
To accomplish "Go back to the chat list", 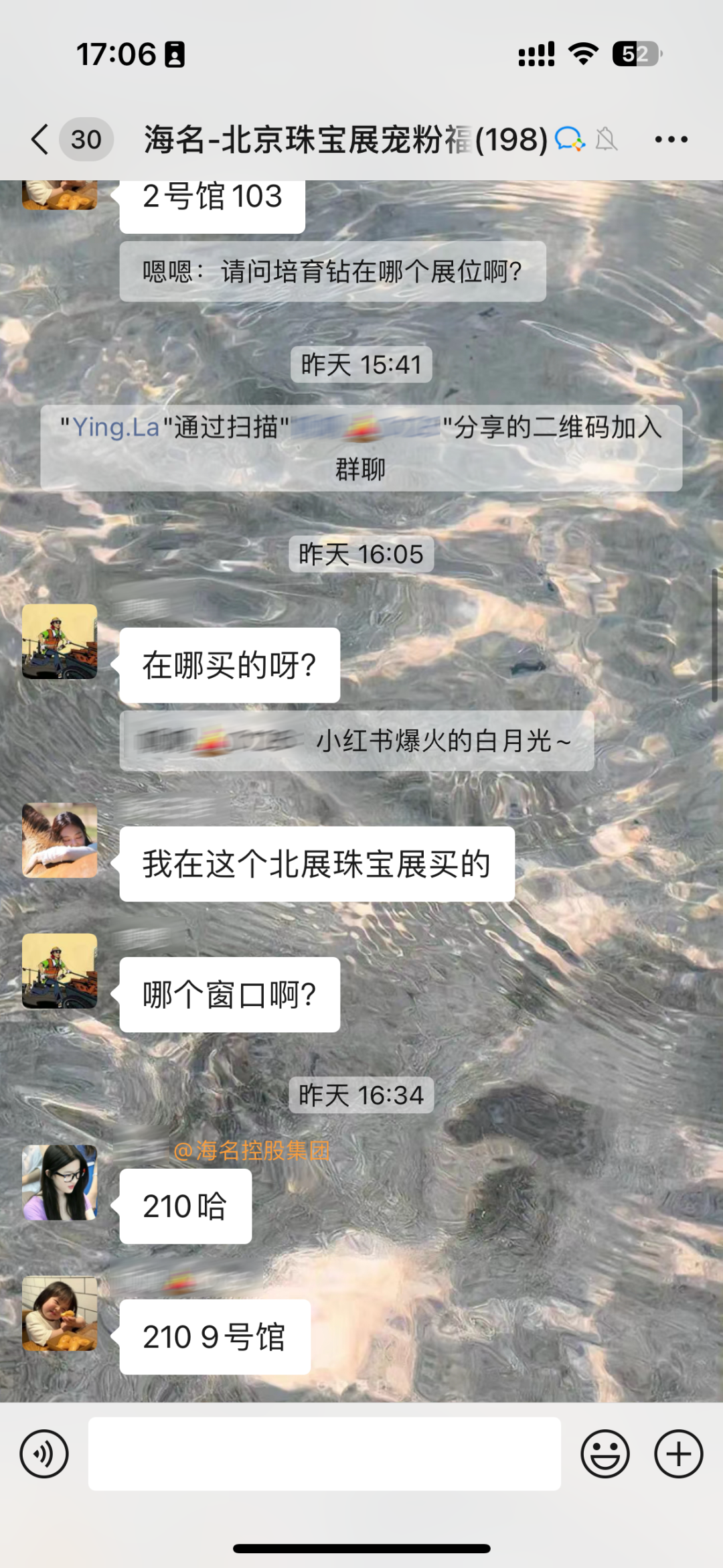I will pos(40,139).
